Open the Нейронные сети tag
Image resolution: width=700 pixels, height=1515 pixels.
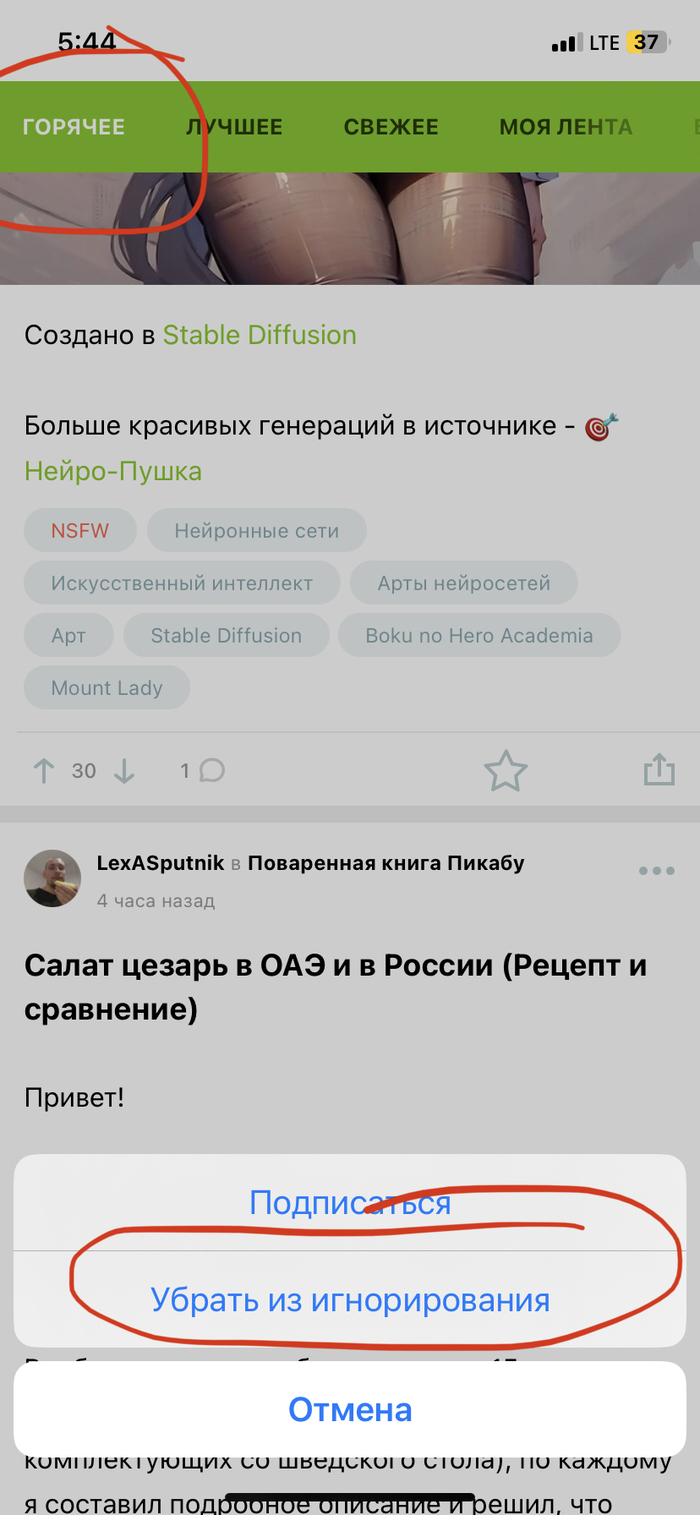257,531
